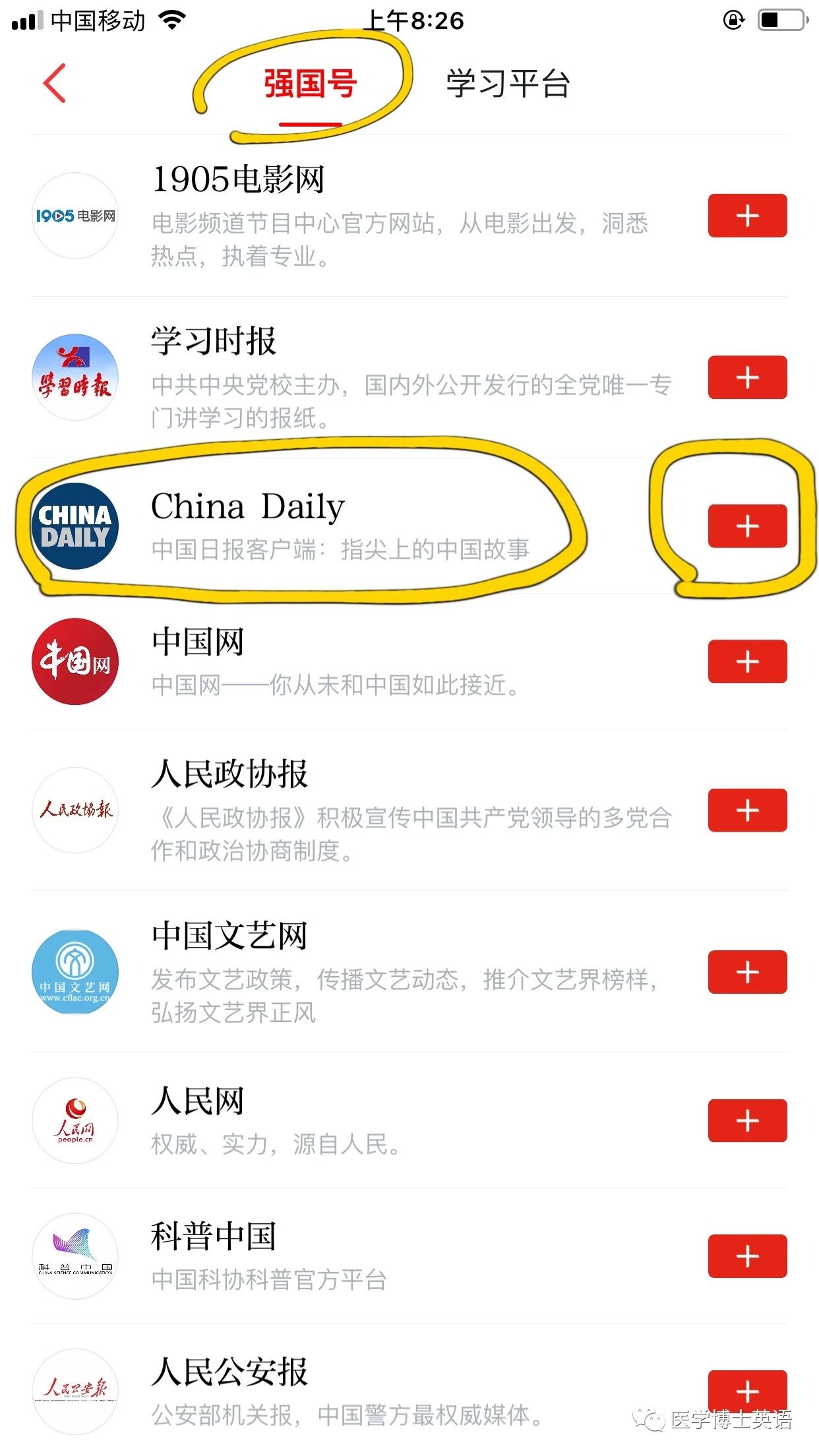This screenshot has width=819, height=1456.
Task: Open the China Daily channel title link
Action: pos(247,506)
